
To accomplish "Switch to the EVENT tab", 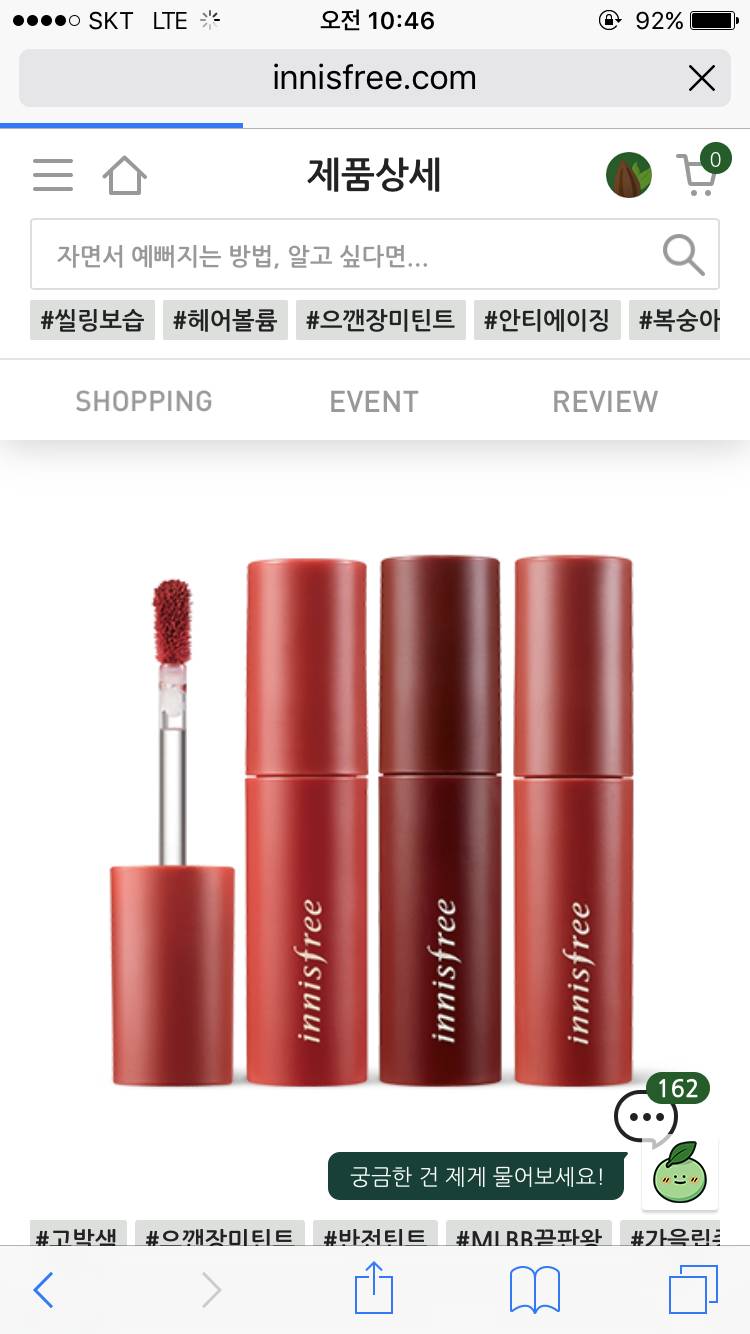I will (374, 401).
